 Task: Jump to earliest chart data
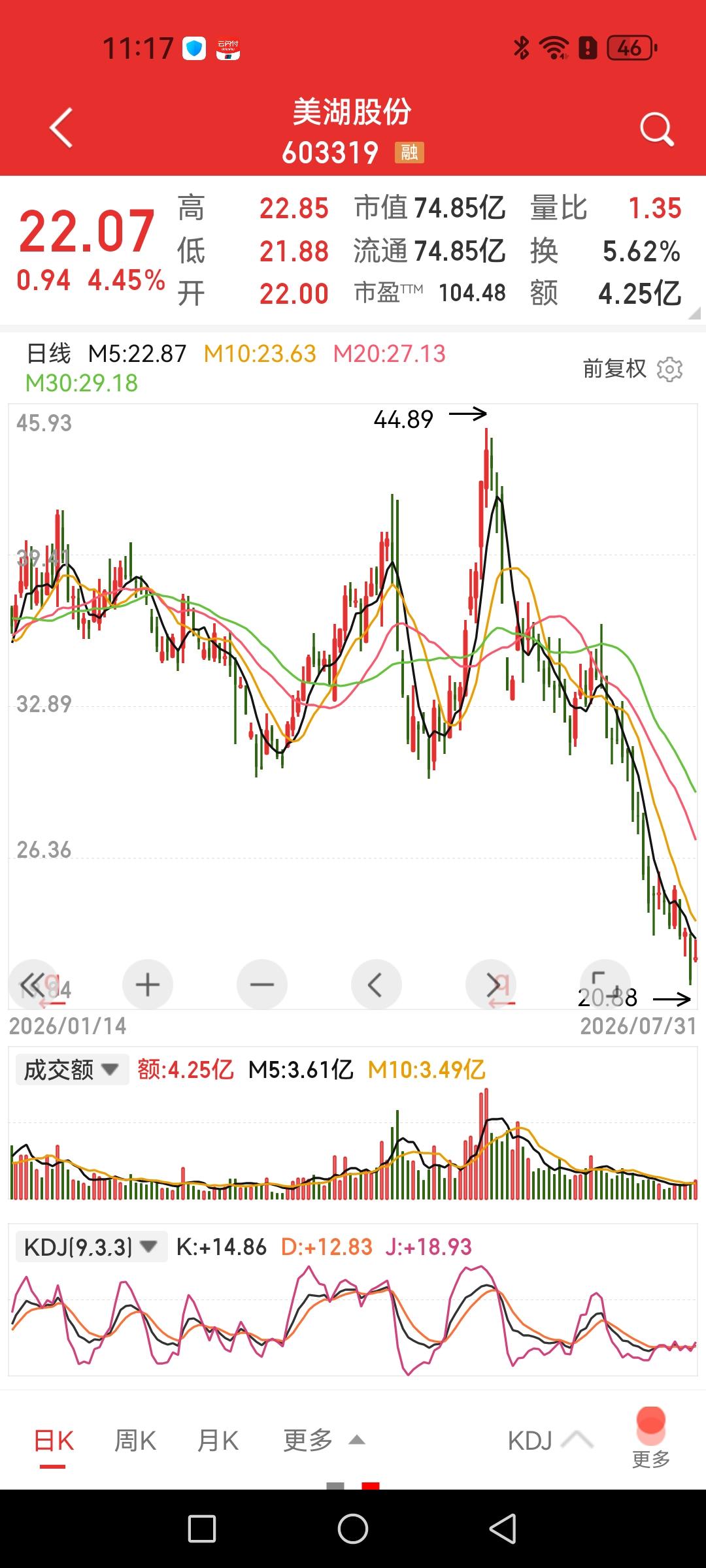[x=34, y=984]
